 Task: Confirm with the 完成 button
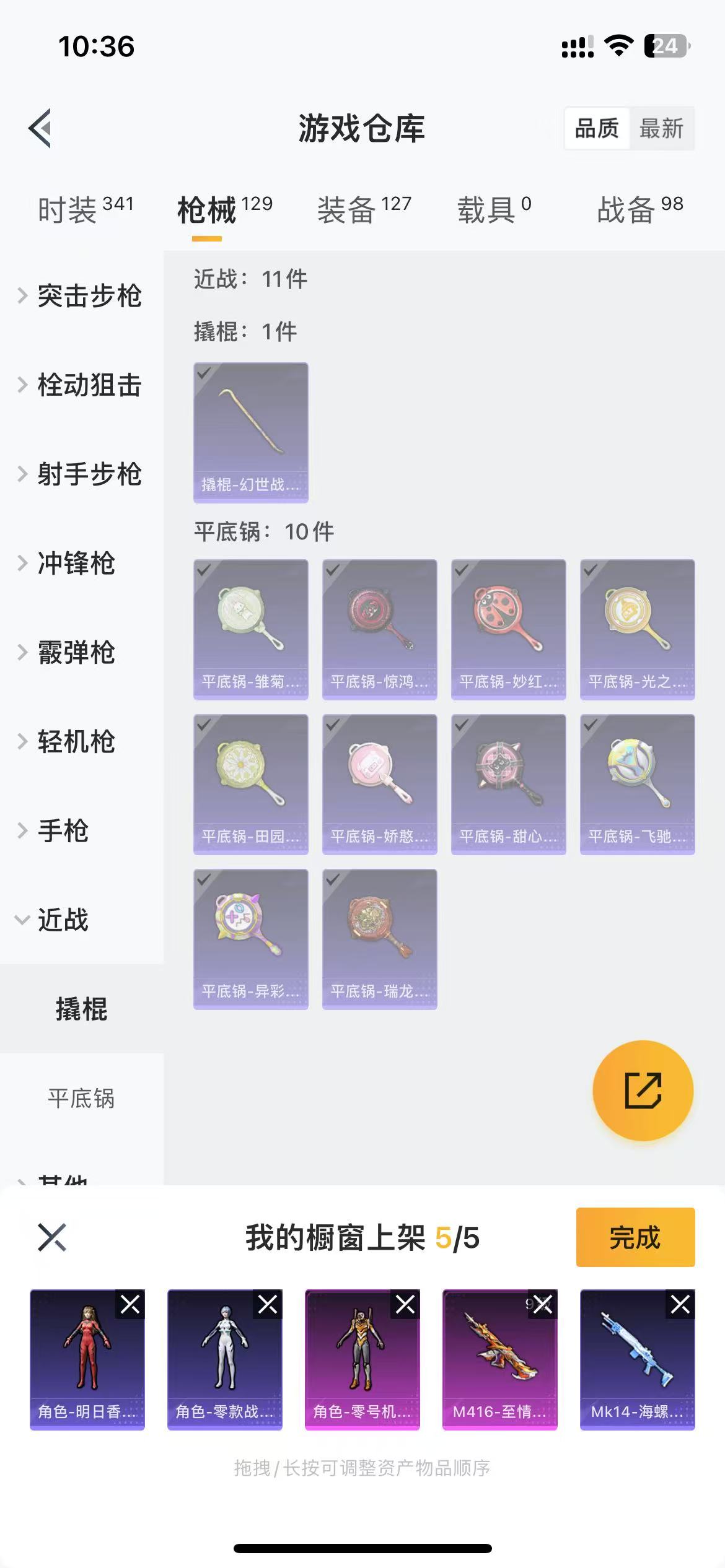pos(635,1237)
